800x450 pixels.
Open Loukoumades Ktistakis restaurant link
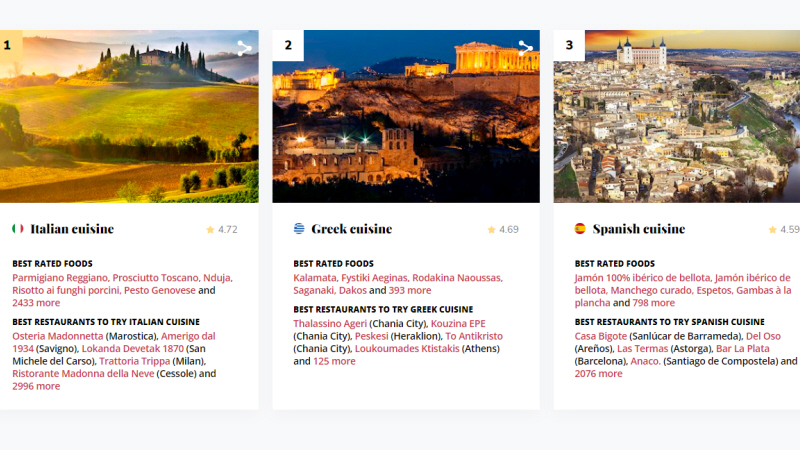tap(410, 349)
